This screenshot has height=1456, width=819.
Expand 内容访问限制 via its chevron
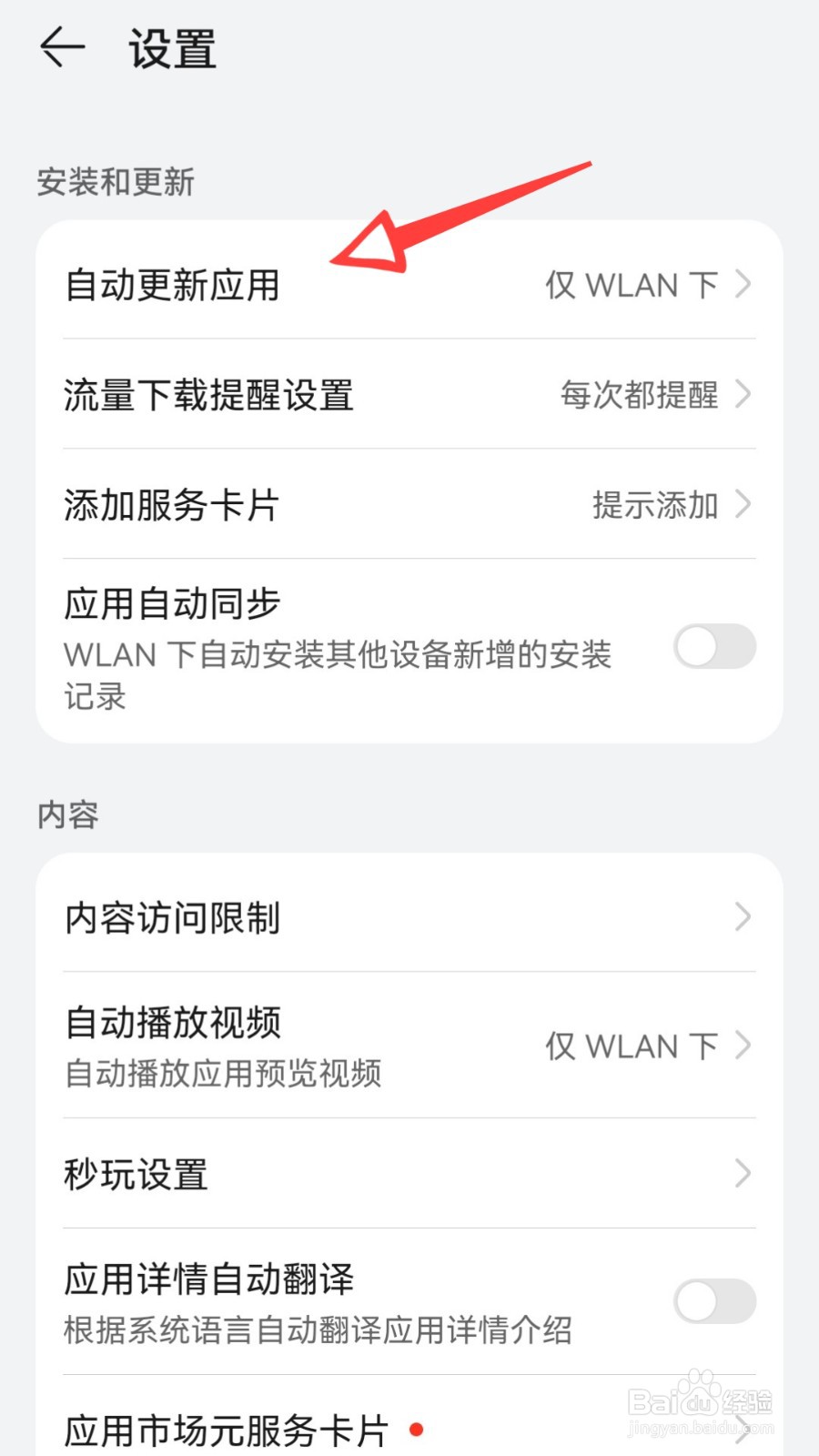tap(742, 918)
